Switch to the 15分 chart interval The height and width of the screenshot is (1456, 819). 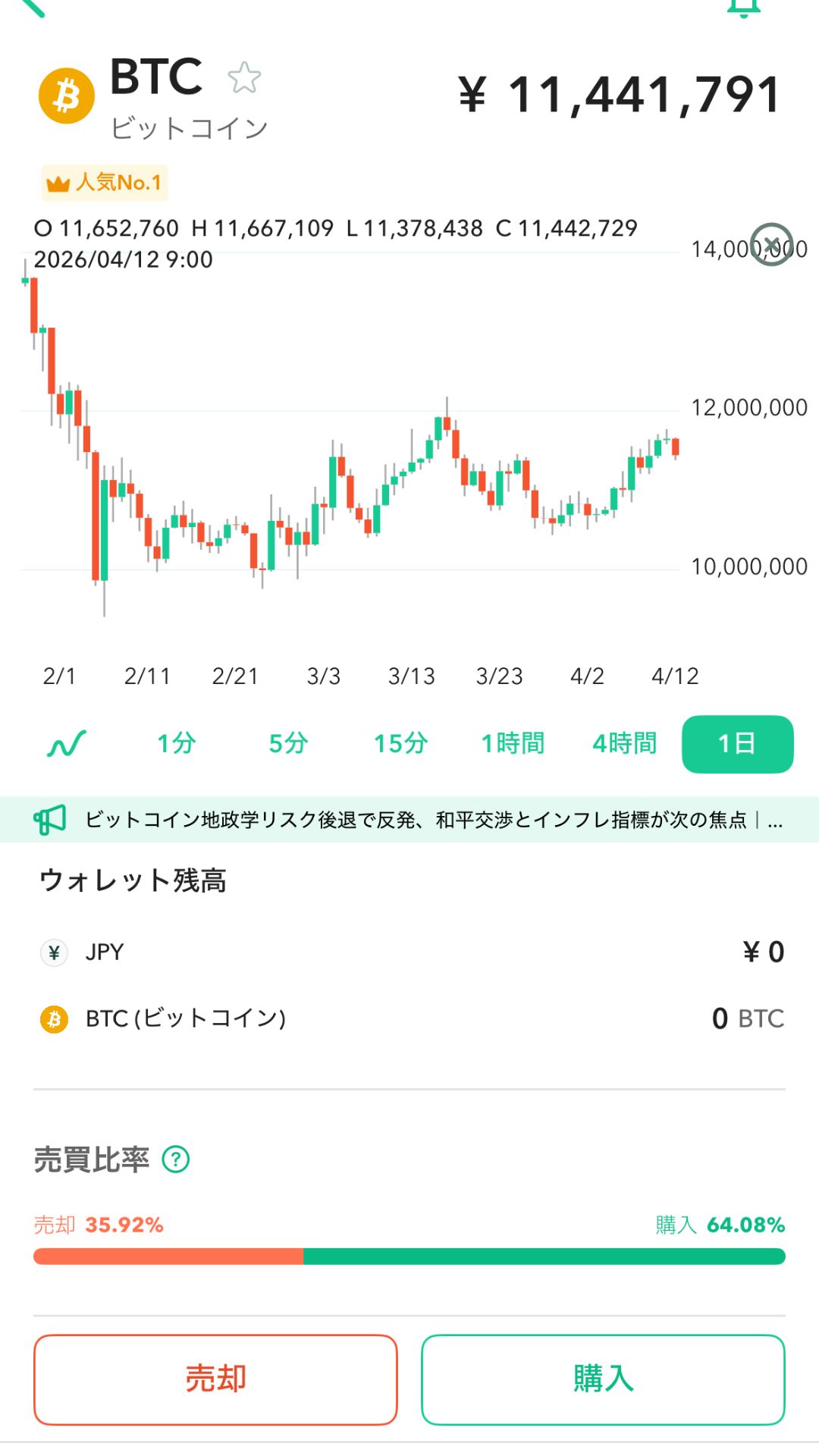400,744
